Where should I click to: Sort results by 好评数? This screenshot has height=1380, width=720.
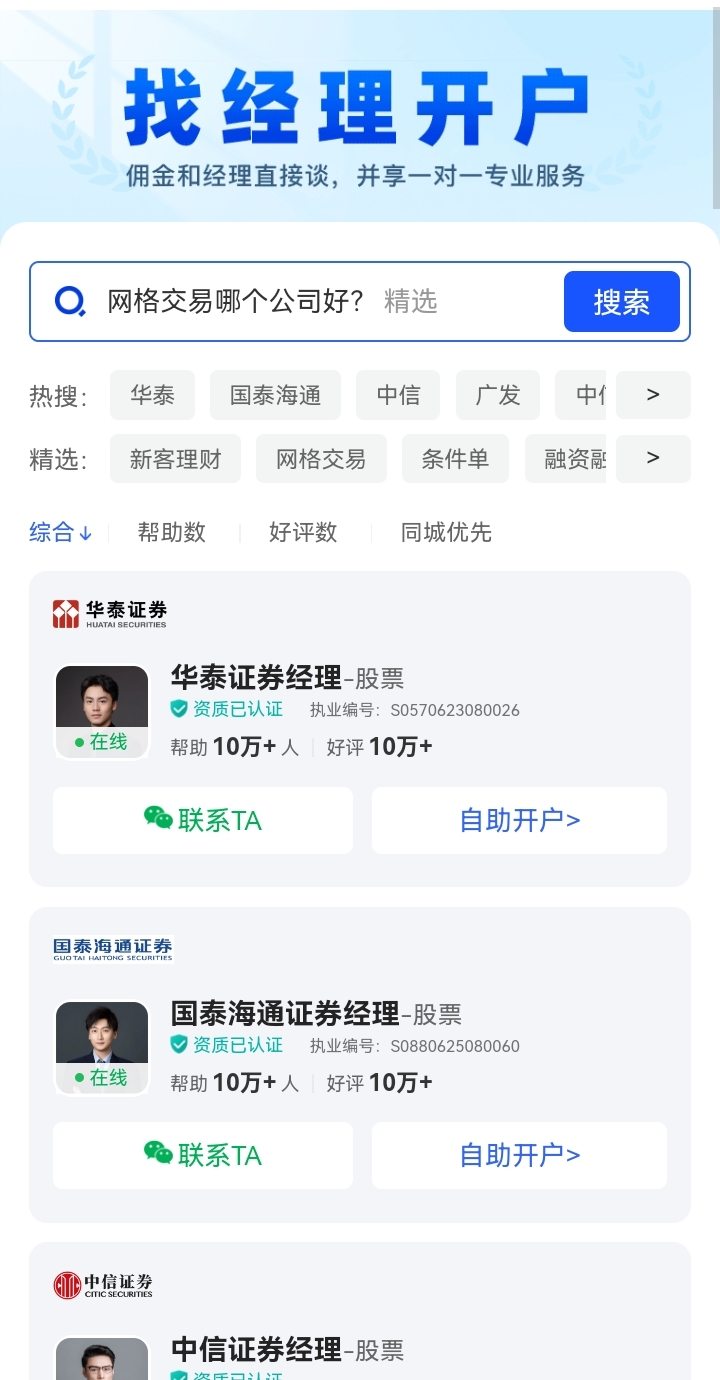tap(303, 532)
